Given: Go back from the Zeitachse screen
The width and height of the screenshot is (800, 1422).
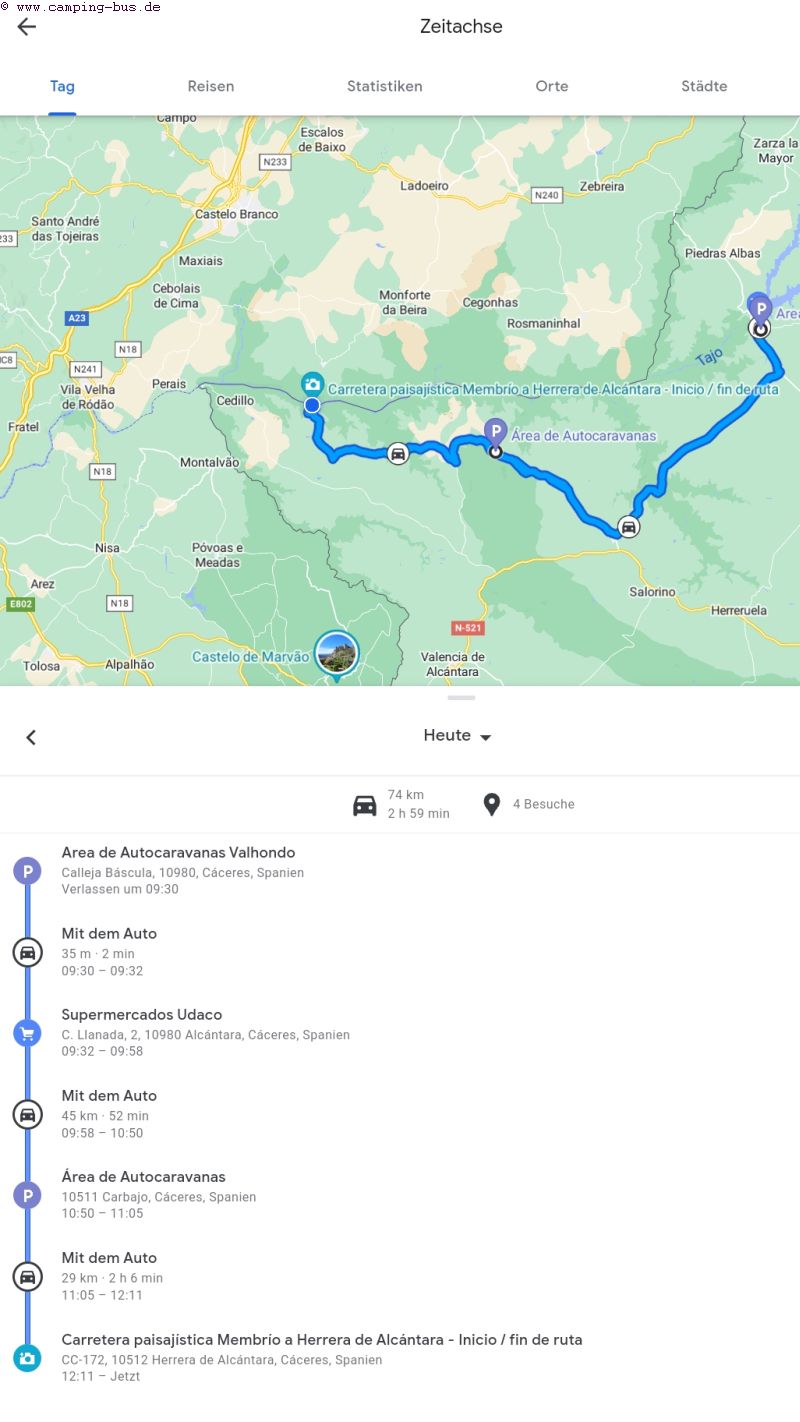Looking at the screenshot, I should pos(27,27).
